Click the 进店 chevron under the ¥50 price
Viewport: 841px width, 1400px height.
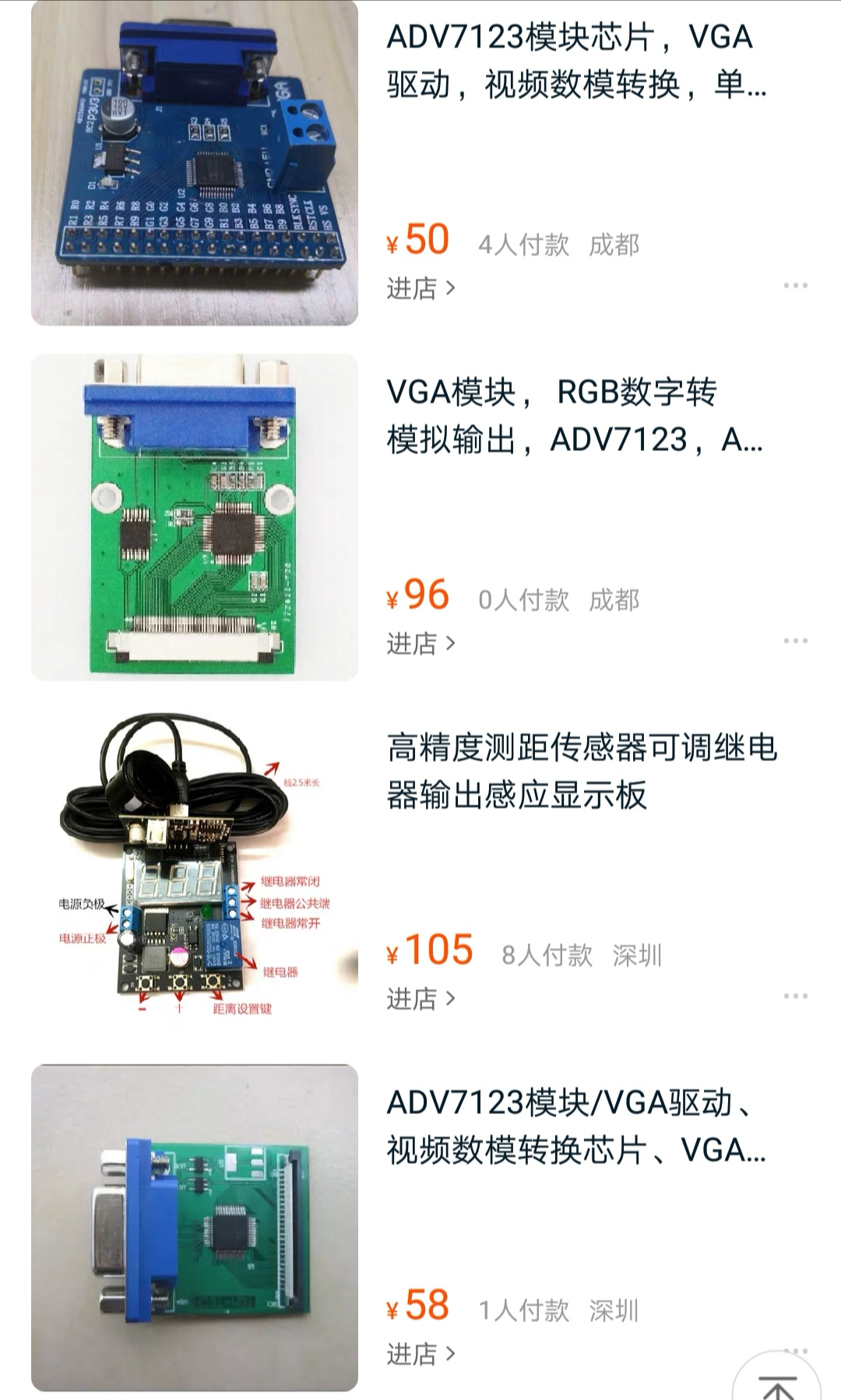click(x=452, y=287)
